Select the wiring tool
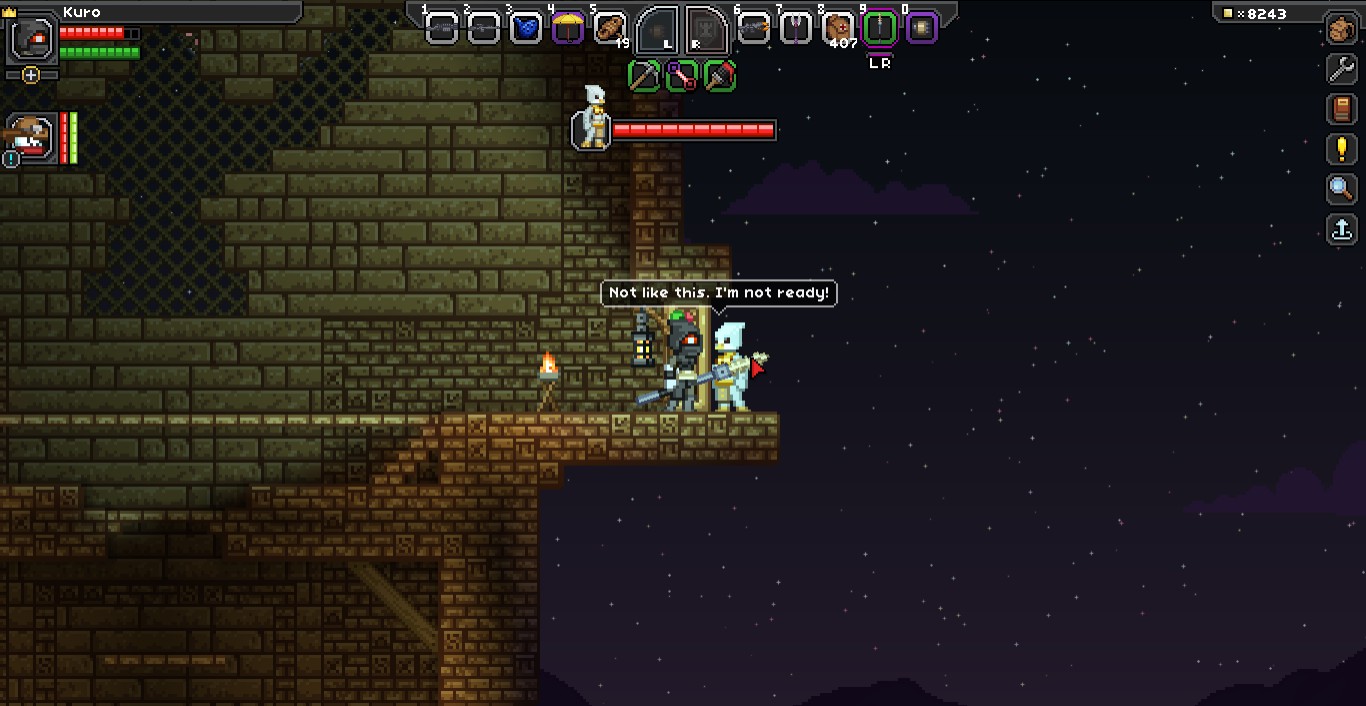The height and width of the screenshot is (706, 1366). (682, 76)
